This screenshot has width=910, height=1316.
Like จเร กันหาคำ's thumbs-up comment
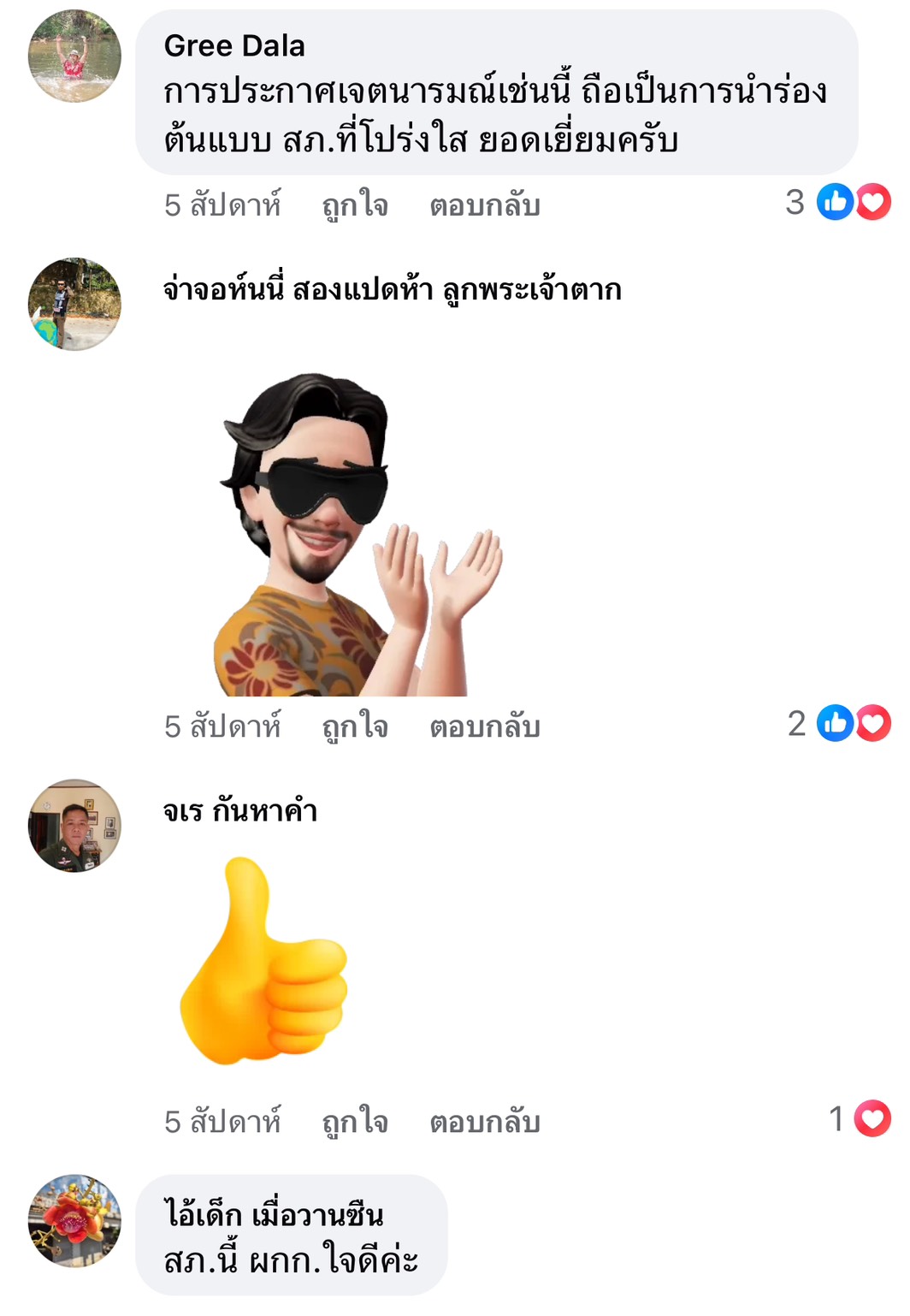[x=354, y=1122]
